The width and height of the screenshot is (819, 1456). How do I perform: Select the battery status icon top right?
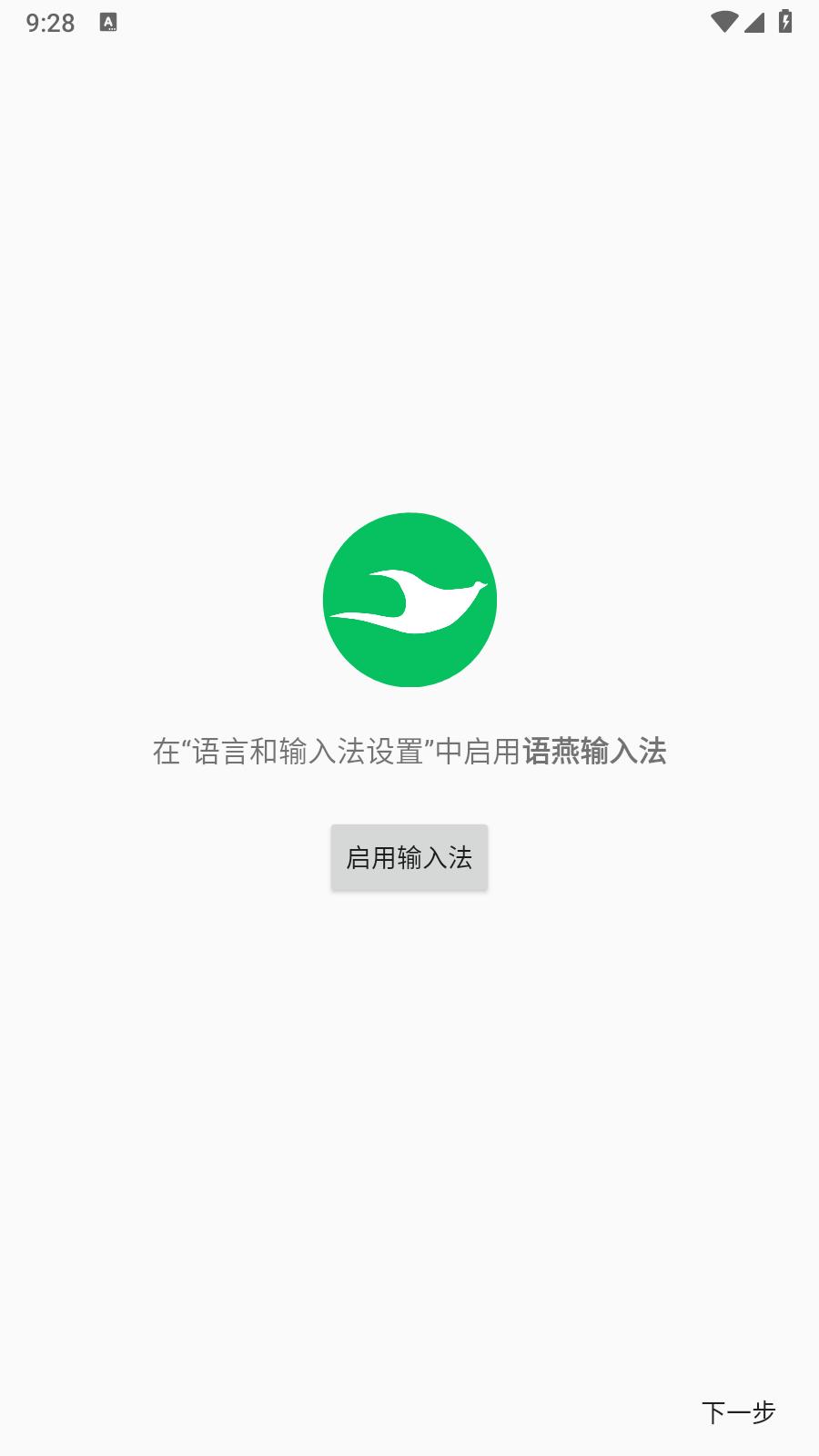click(784, 22)
